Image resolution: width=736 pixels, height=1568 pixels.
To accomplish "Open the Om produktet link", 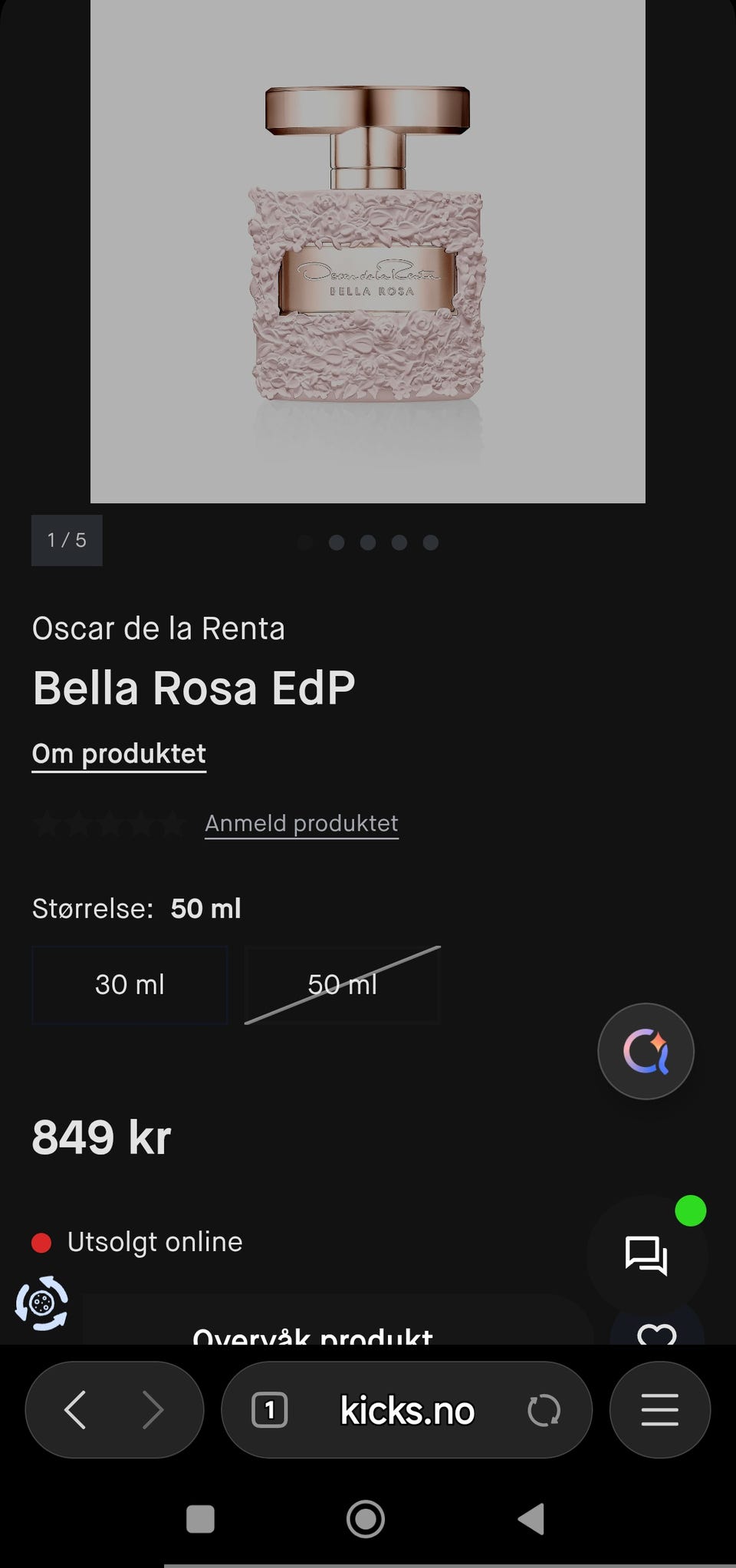I will pos(119,754).
